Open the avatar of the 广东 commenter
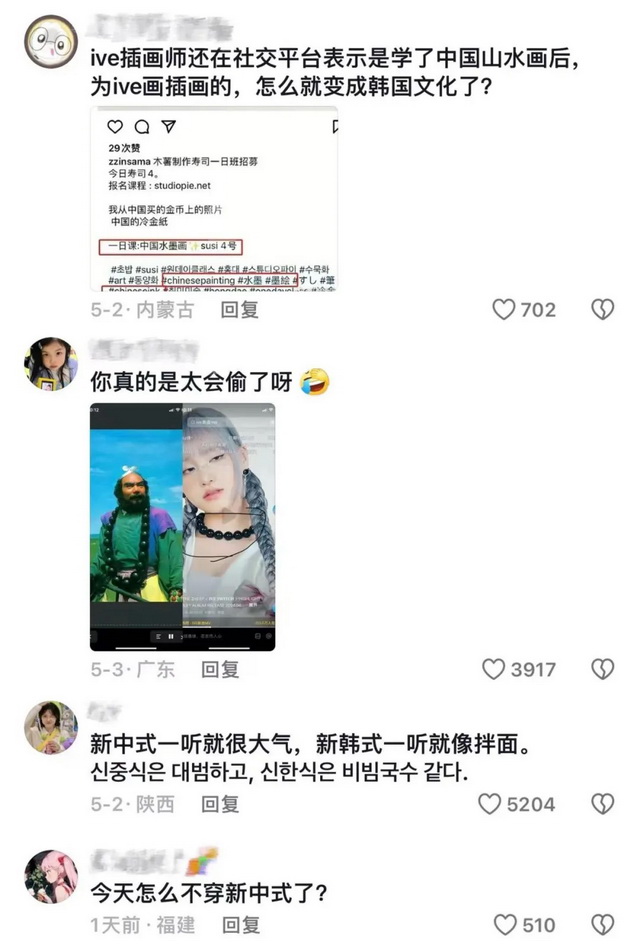The height and width of the screenshot is (952, 640). click(50, 362)
